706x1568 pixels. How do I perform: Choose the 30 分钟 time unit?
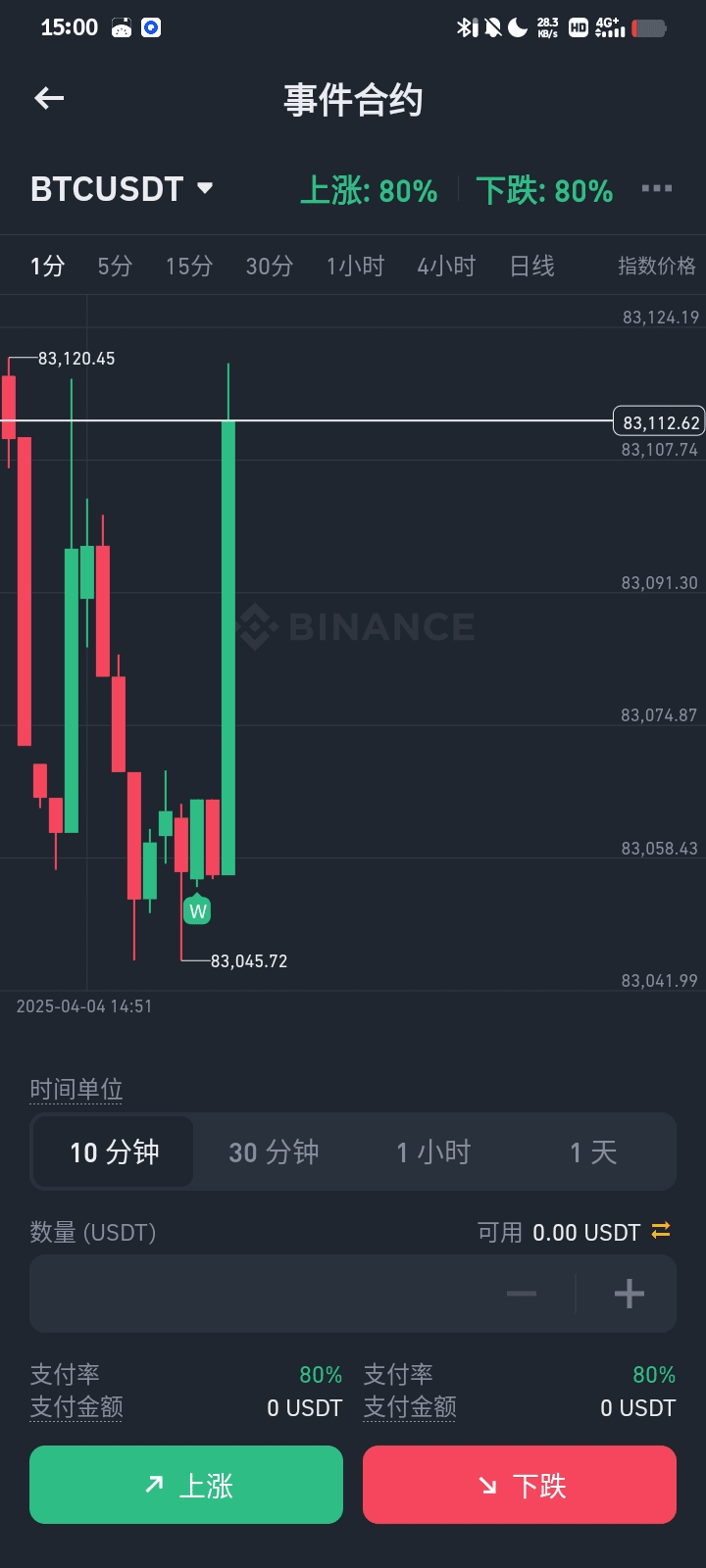(274, 1151)
